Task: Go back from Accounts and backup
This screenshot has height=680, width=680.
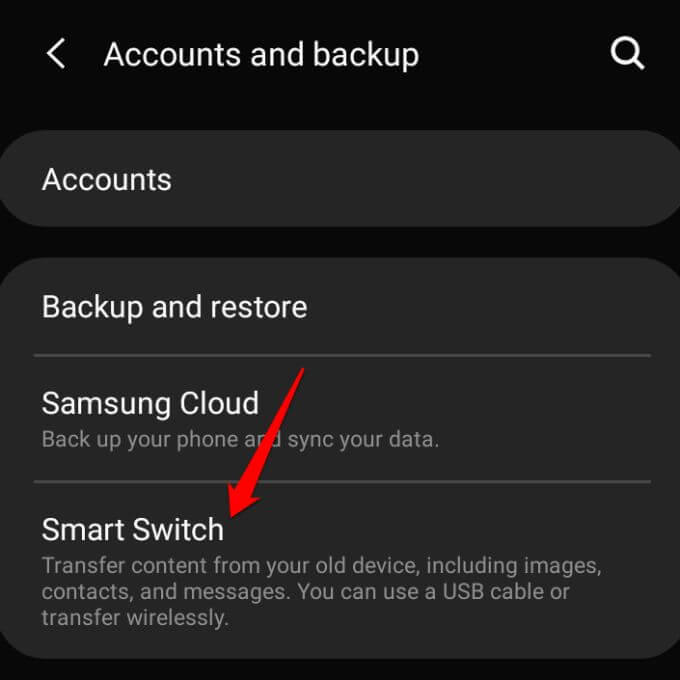Action: [x=56, y=55]
